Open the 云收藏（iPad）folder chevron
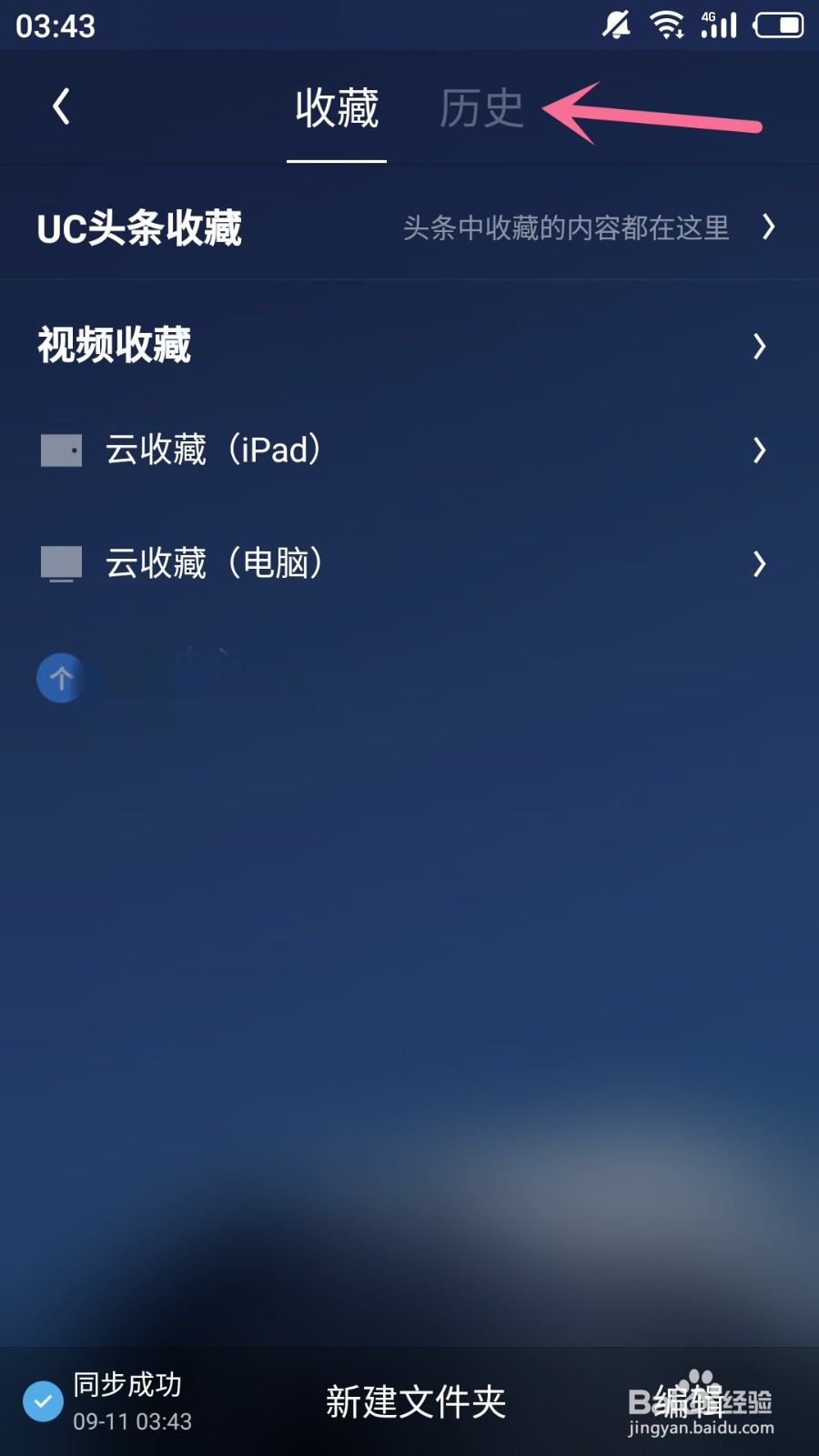Screen dimensions: 819x1456 (761, 450)
